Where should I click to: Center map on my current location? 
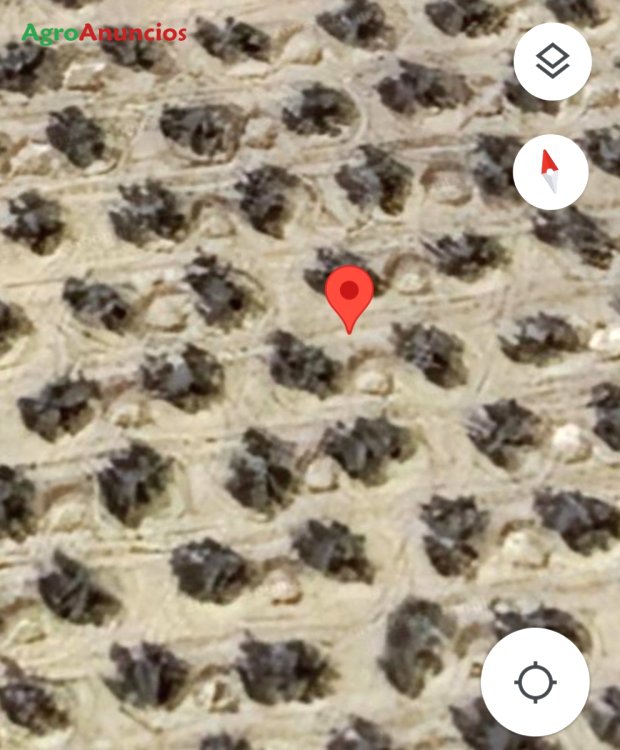click(535, 683)
